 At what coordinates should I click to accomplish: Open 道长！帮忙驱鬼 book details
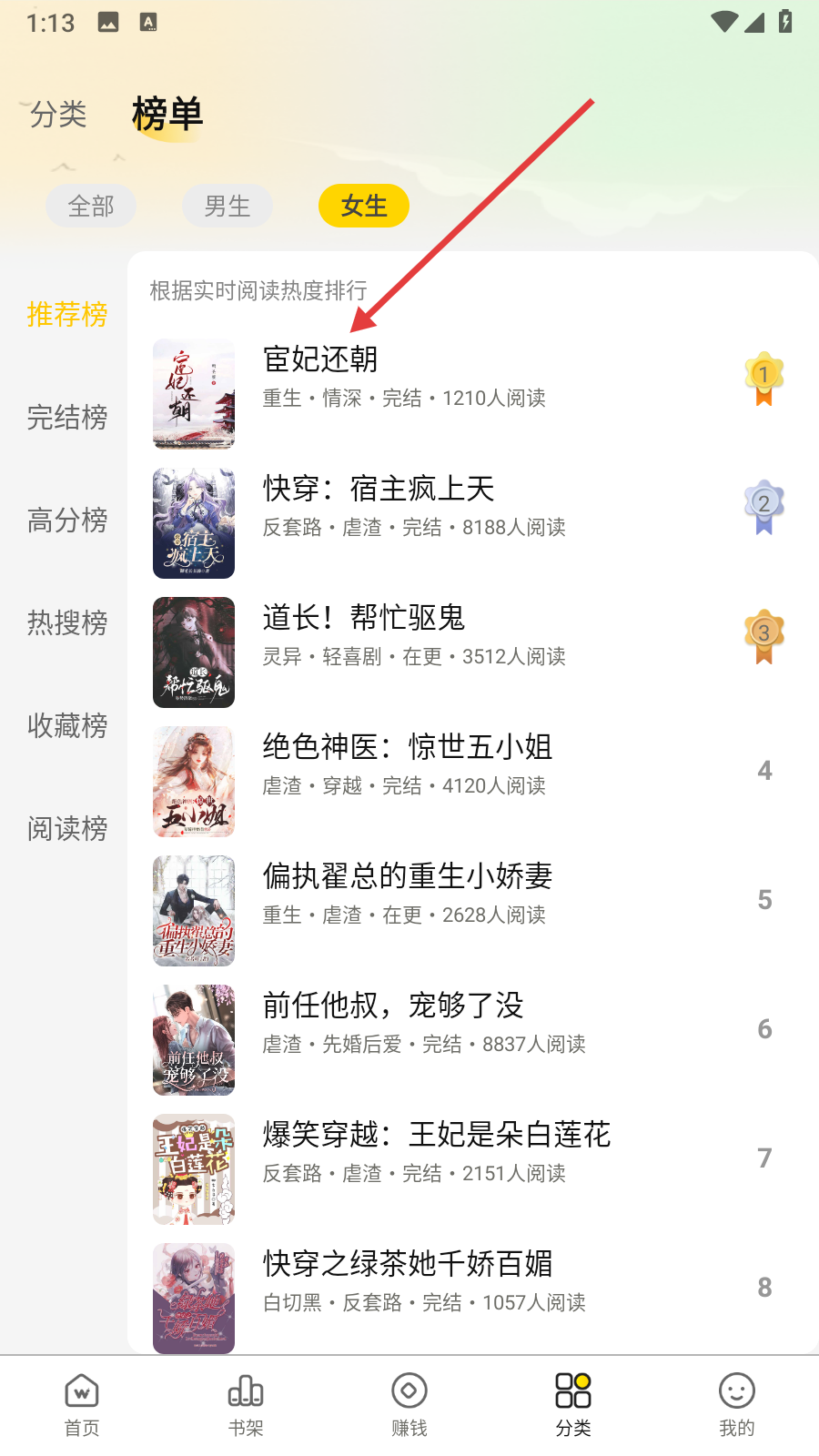pos(364,619)
